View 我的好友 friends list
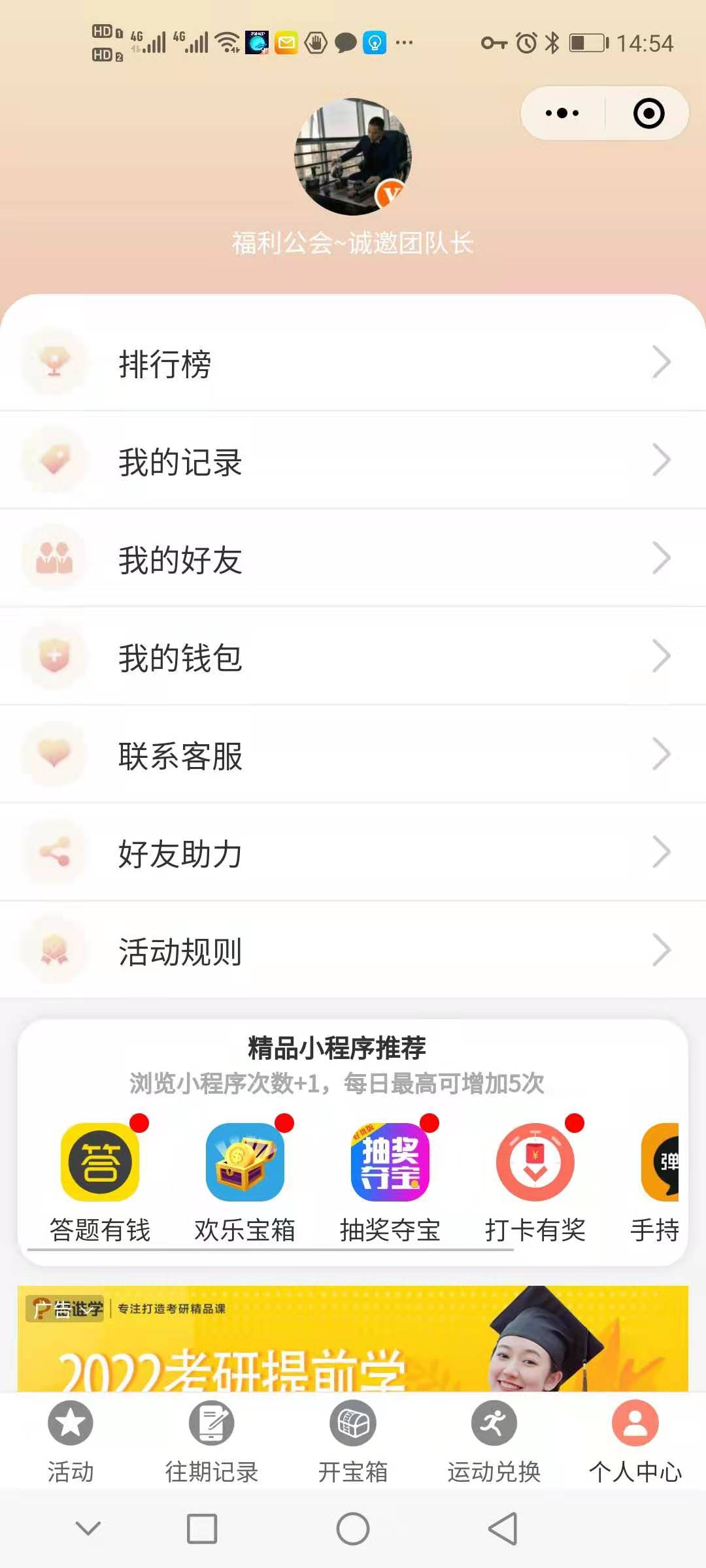 coord(353,559)
